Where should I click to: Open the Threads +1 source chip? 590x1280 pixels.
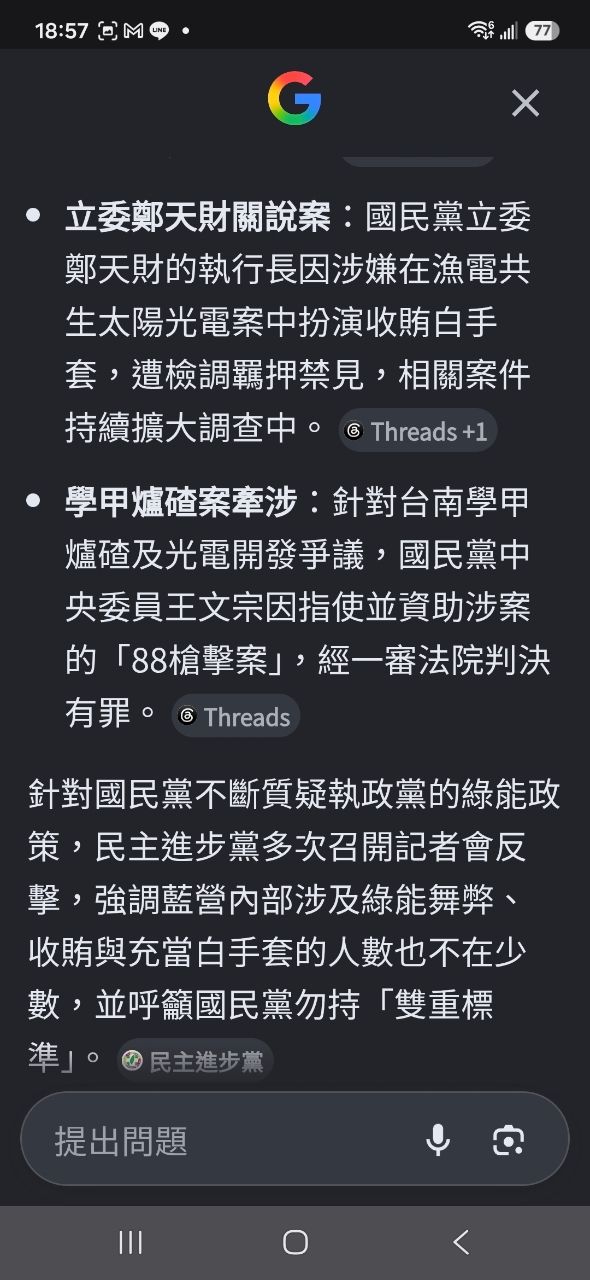[417, 431]
